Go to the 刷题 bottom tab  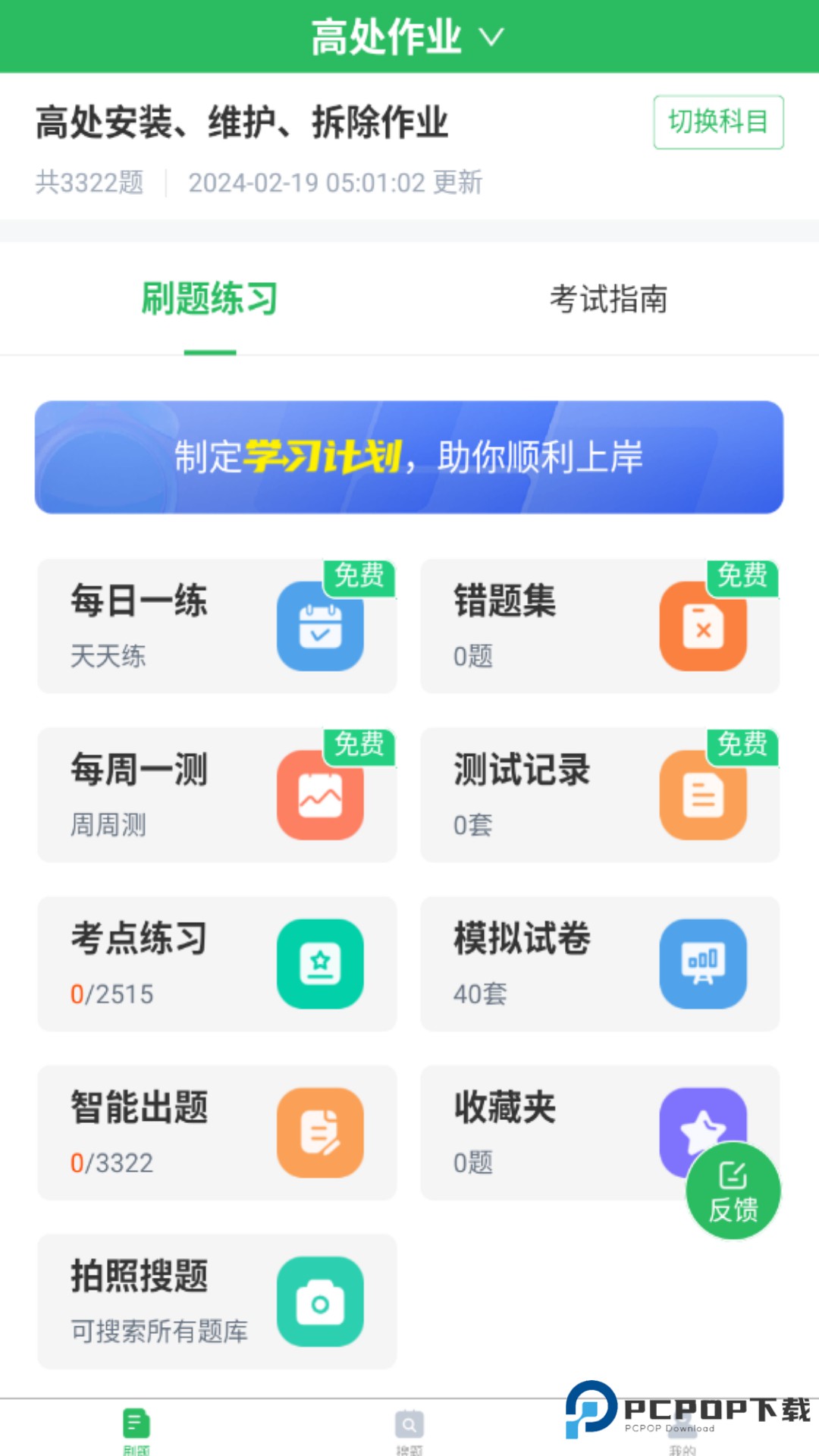136,1430
